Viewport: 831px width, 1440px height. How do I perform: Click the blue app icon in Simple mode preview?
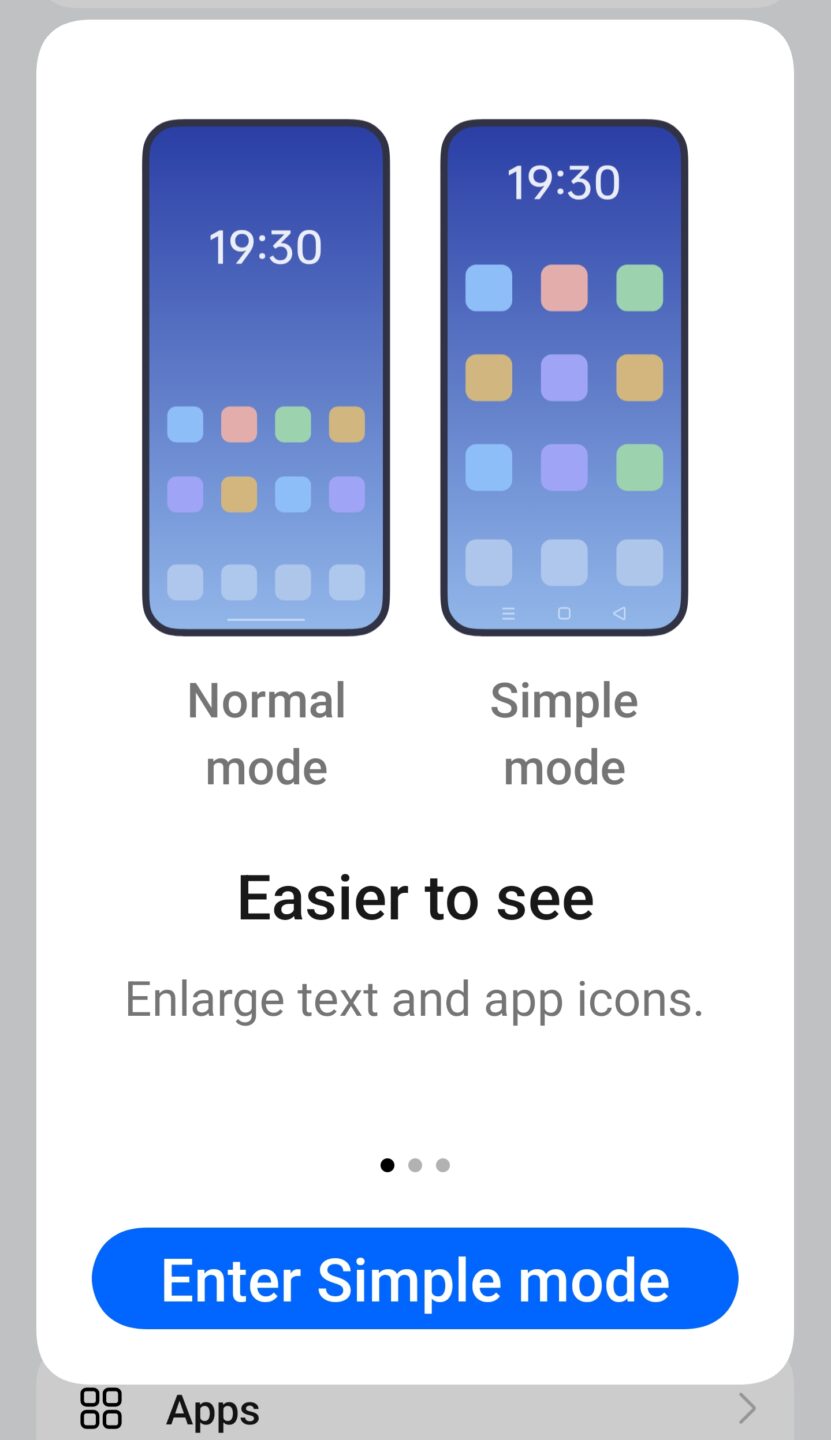pos(488,288)
